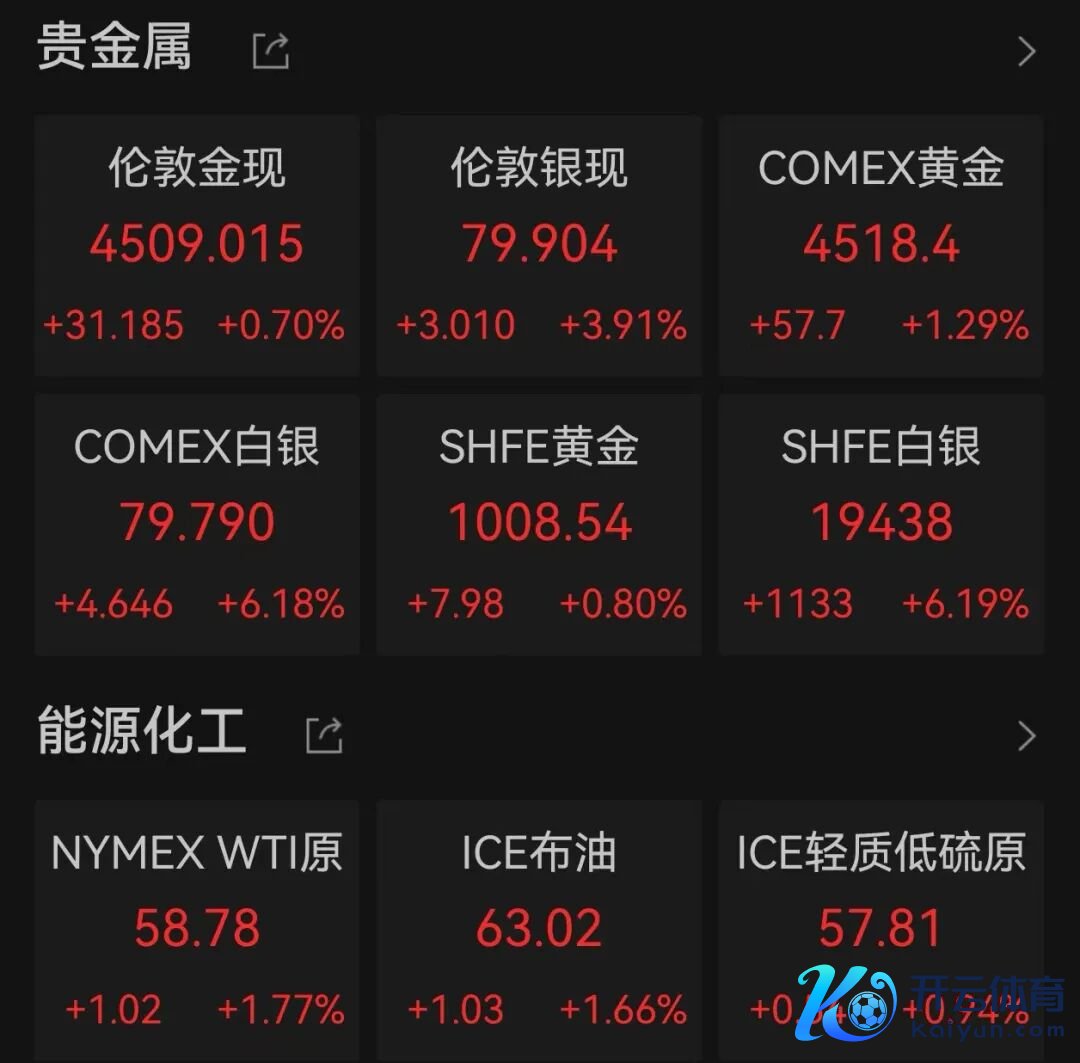Open the 伦敦金现 quote card
This screenshot has width=1080, height=1063.
[197, 246]
